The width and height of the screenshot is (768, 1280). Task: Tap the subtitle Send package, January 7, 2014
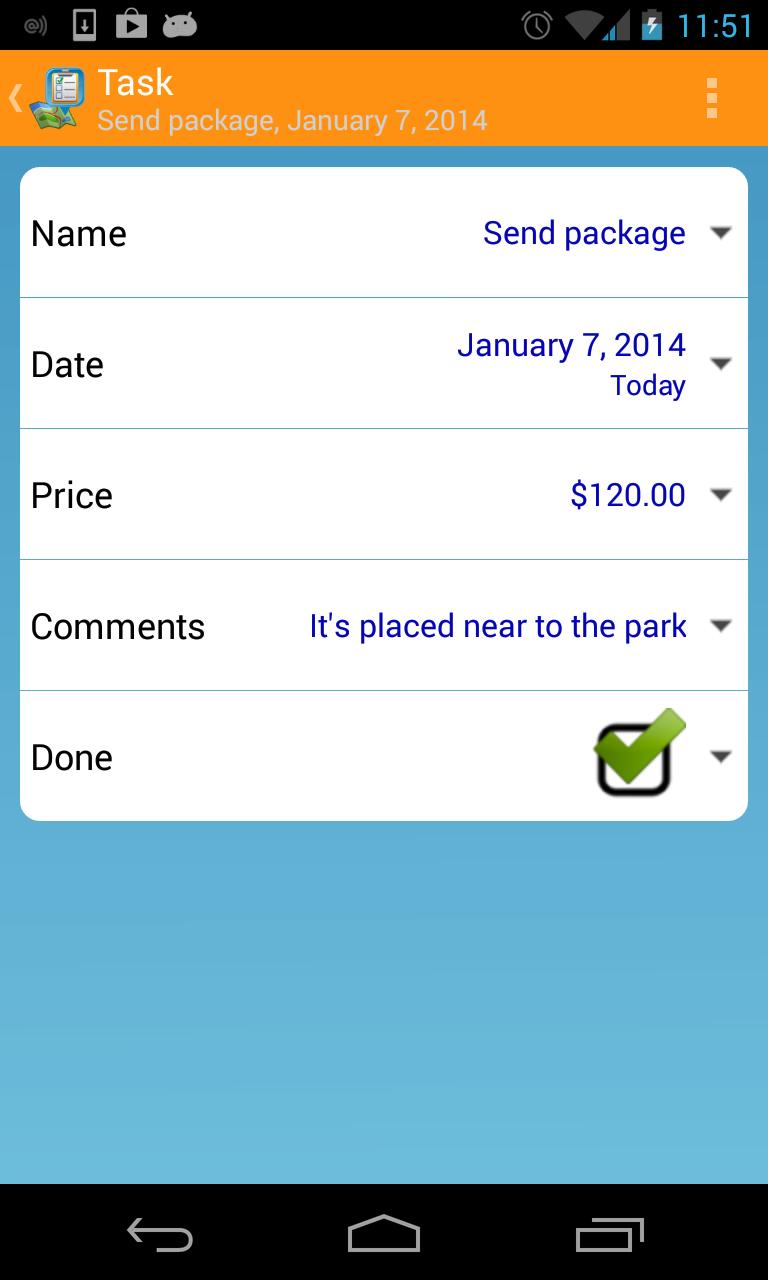tap(291, 120)
